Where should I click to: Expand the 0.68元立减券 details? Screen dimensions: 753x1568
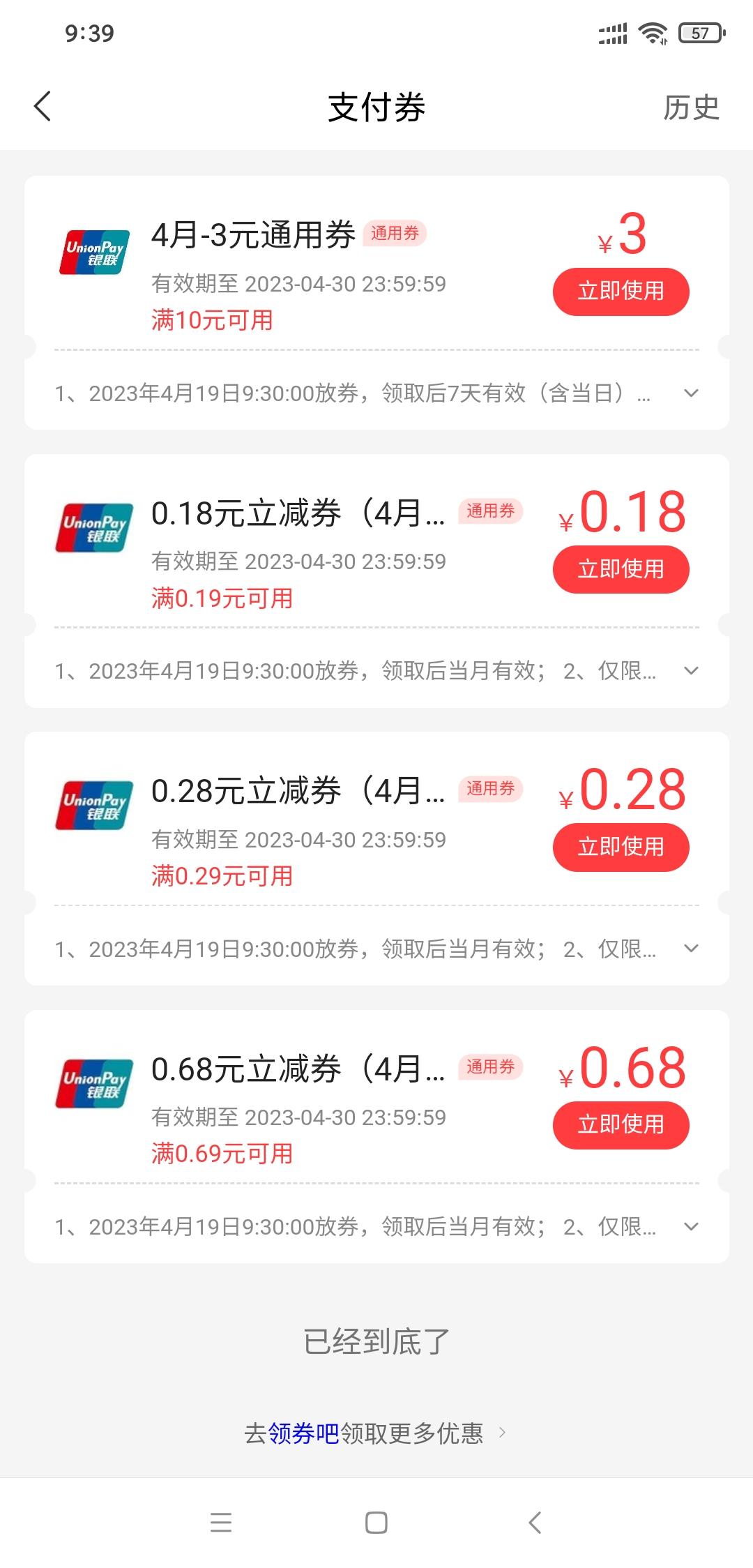pyautogui.click(x=691, y=1226)
